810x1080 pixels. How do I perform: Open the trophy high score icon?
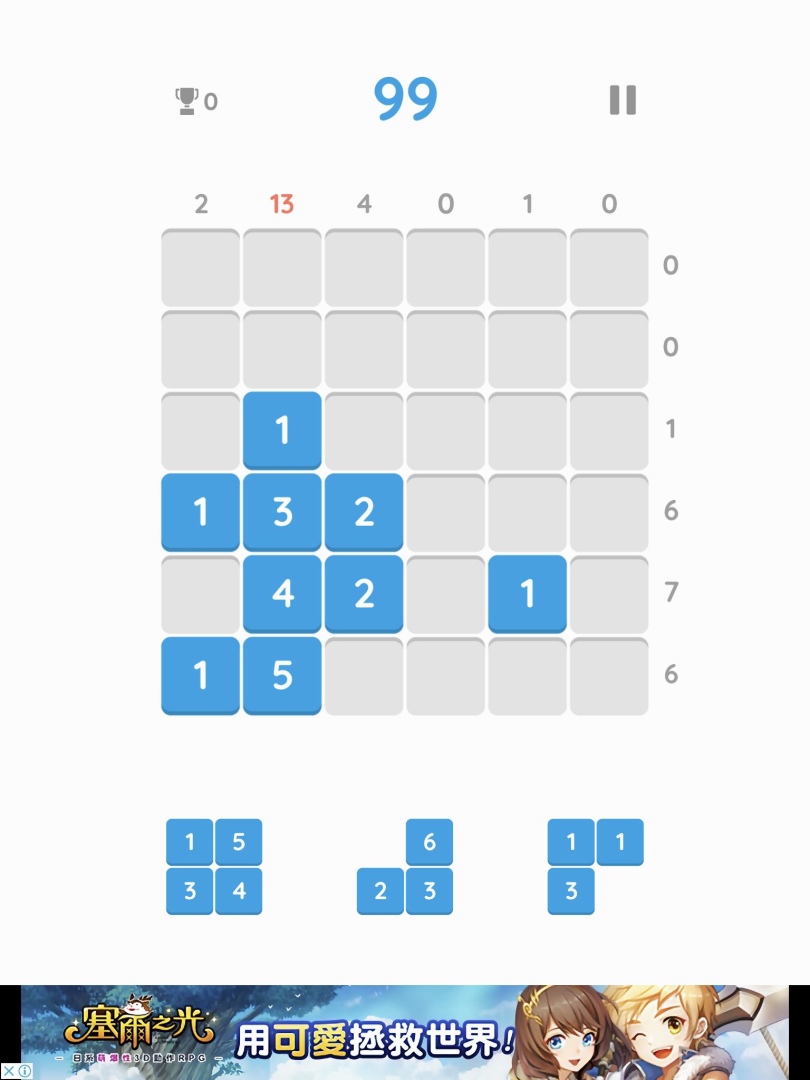pos(187,100)
